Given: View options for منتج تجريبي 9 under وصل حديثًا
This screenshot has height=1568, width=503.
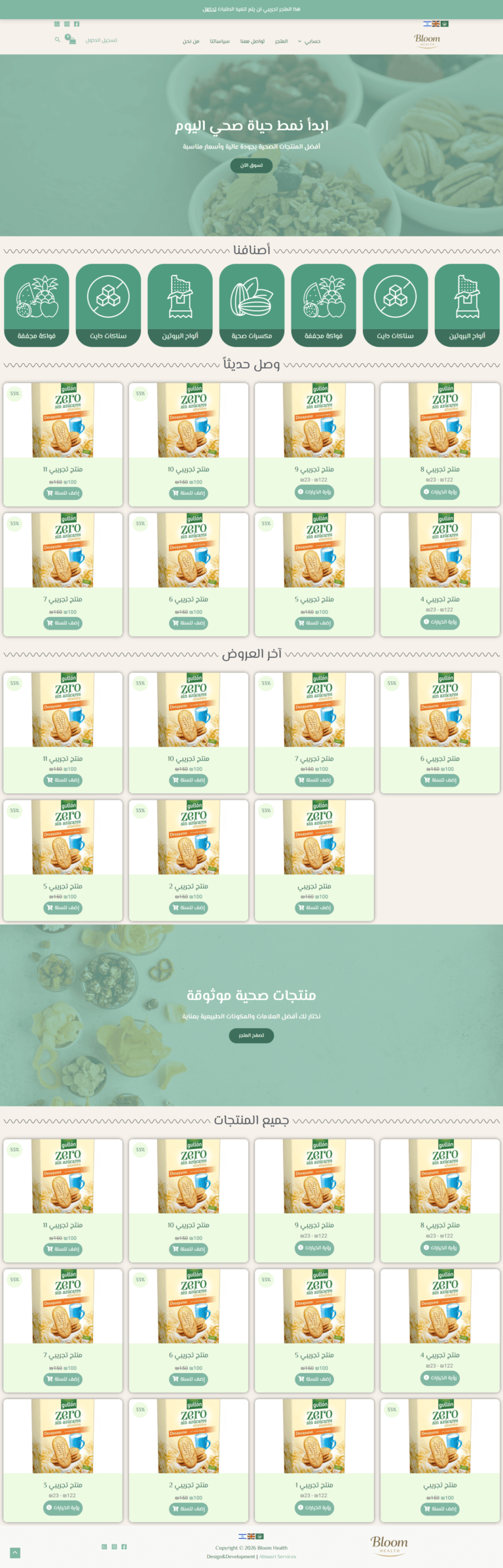Looking at the screenshot, I should [314, 491].
